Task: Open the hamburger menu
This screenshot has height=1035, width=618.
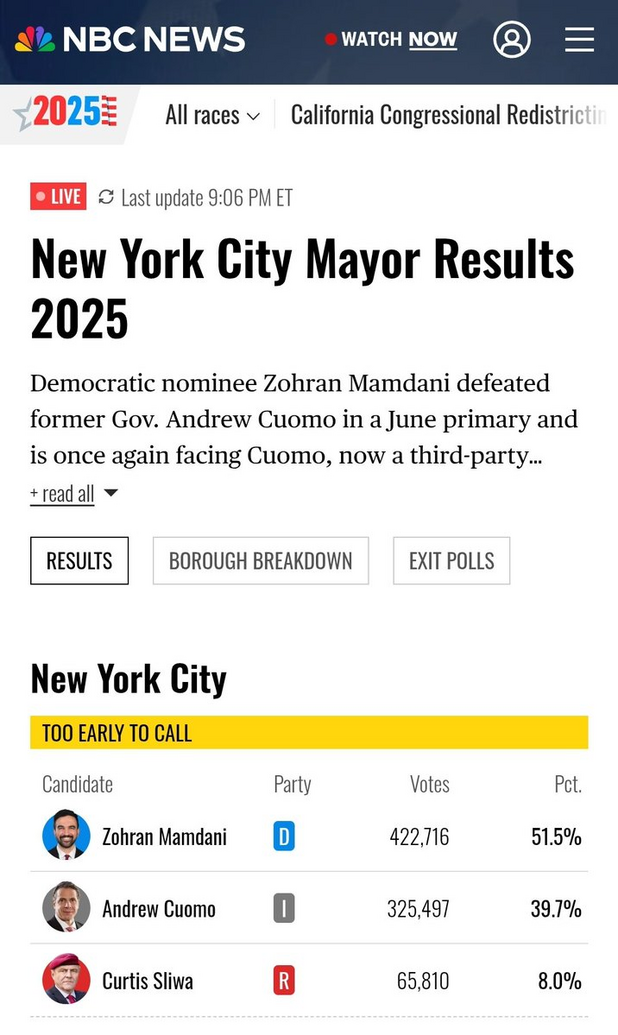Action: [579, 40]
